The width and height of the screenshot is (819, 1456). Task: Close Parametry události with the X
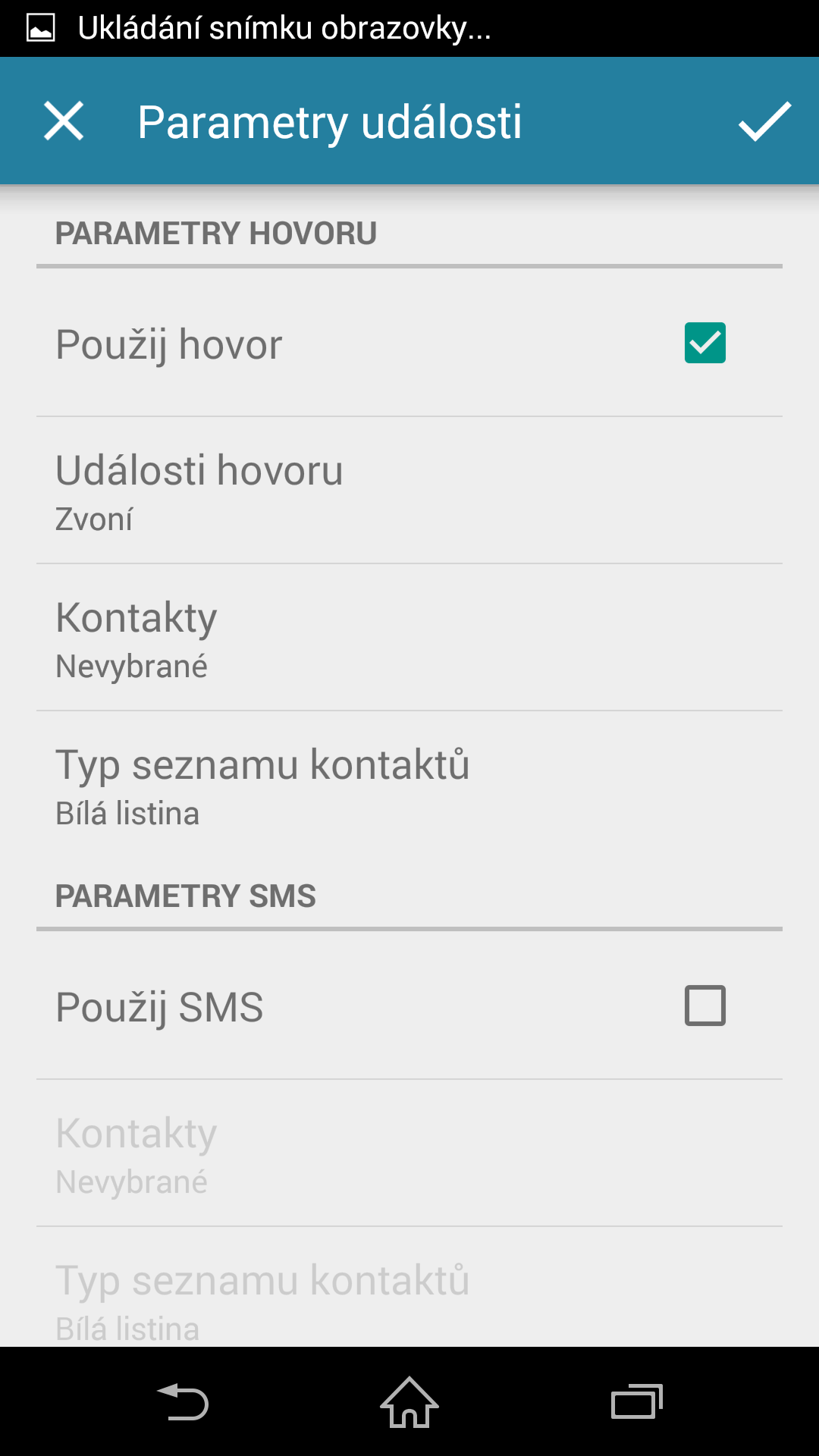click(x=64, y=121)
